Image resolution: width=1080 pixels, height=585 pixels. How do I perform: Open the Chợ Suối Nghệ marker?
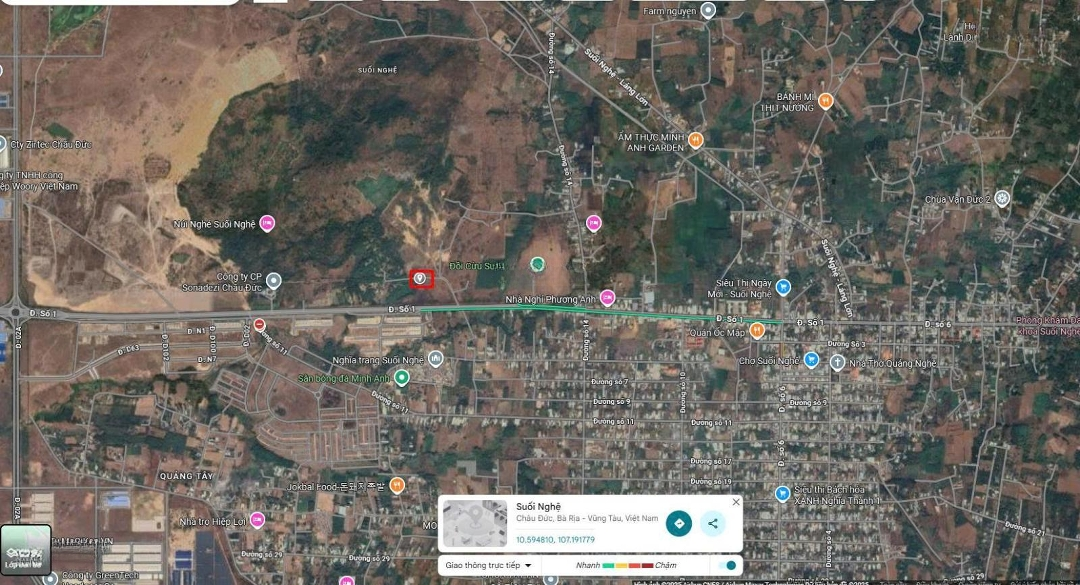coord(811,360)
